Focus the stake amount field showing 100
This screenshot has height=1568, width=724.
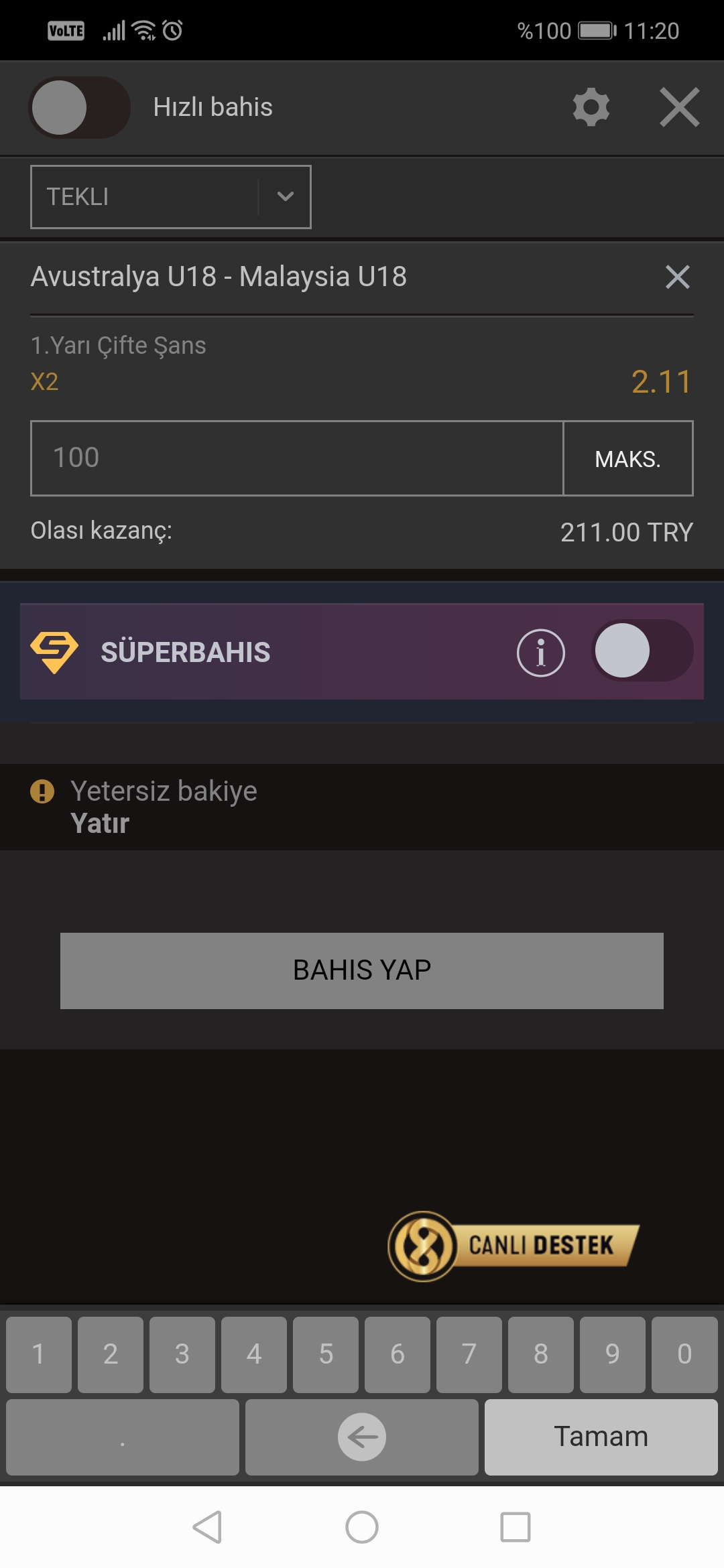(x=297, y=458)
